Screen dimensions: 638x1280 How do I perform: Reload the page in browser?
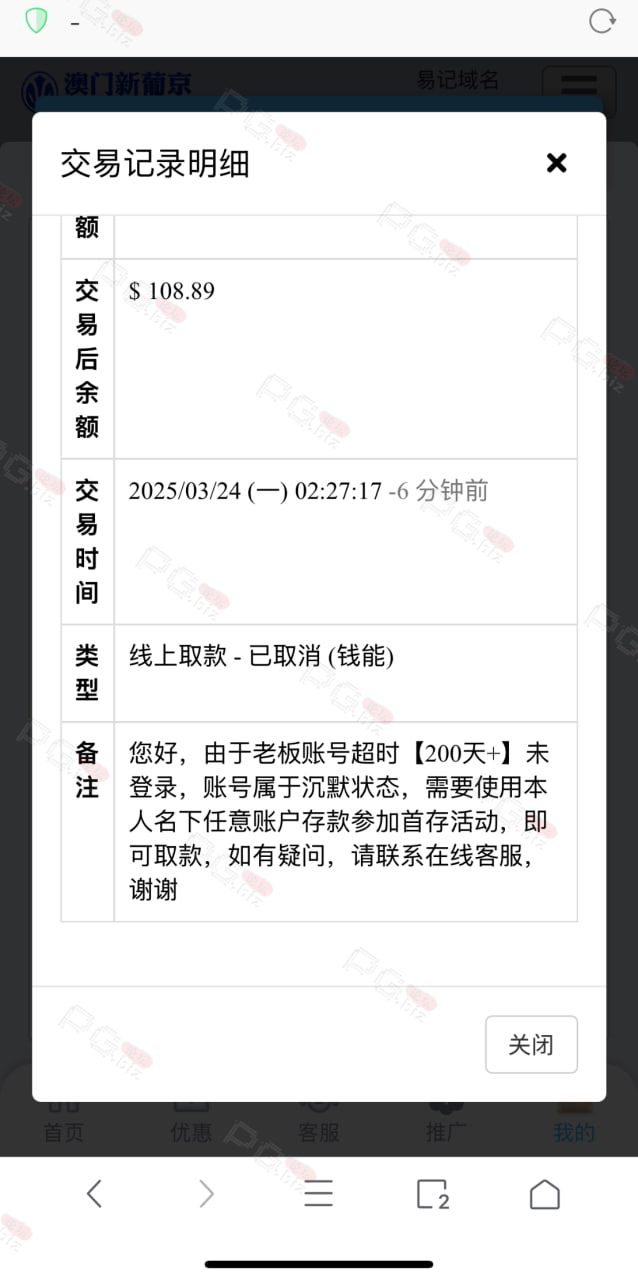(602, 21)
